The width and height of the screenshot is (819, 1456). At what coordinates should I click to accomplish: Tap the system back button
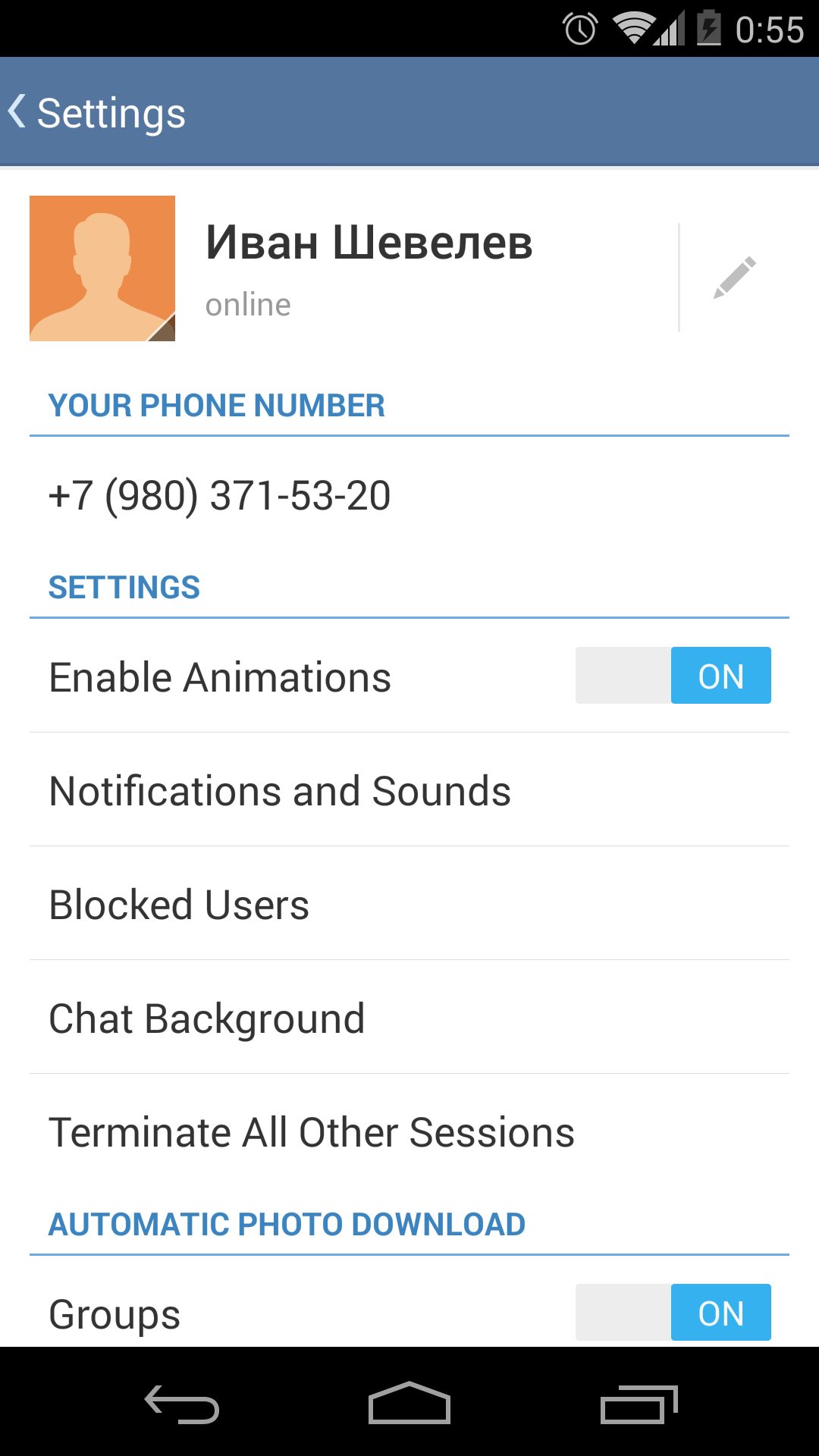(182, 1404)
